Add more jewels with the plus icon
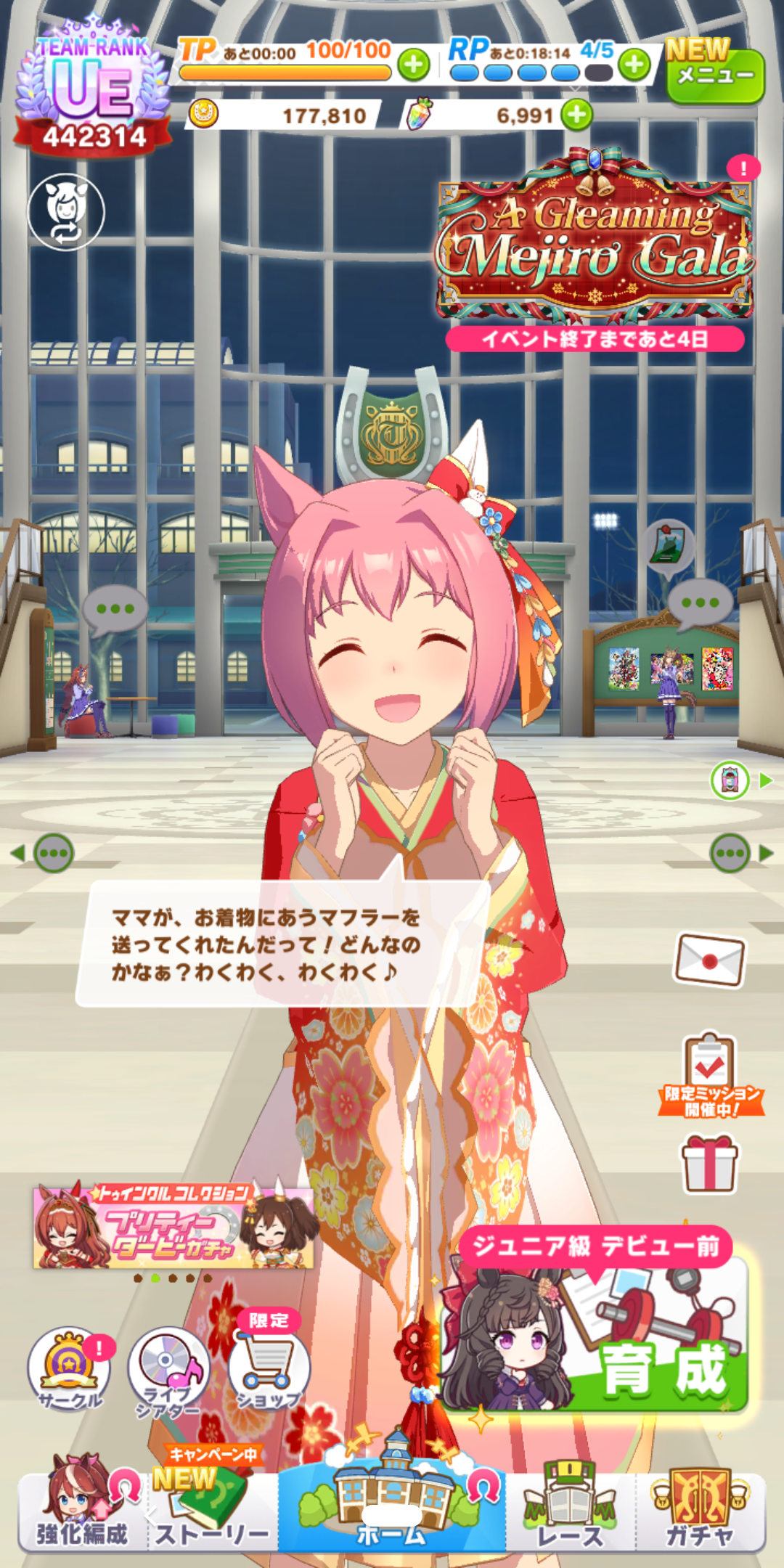The height and width of the screenshot is (1568, 784). [x=577, y=115]
